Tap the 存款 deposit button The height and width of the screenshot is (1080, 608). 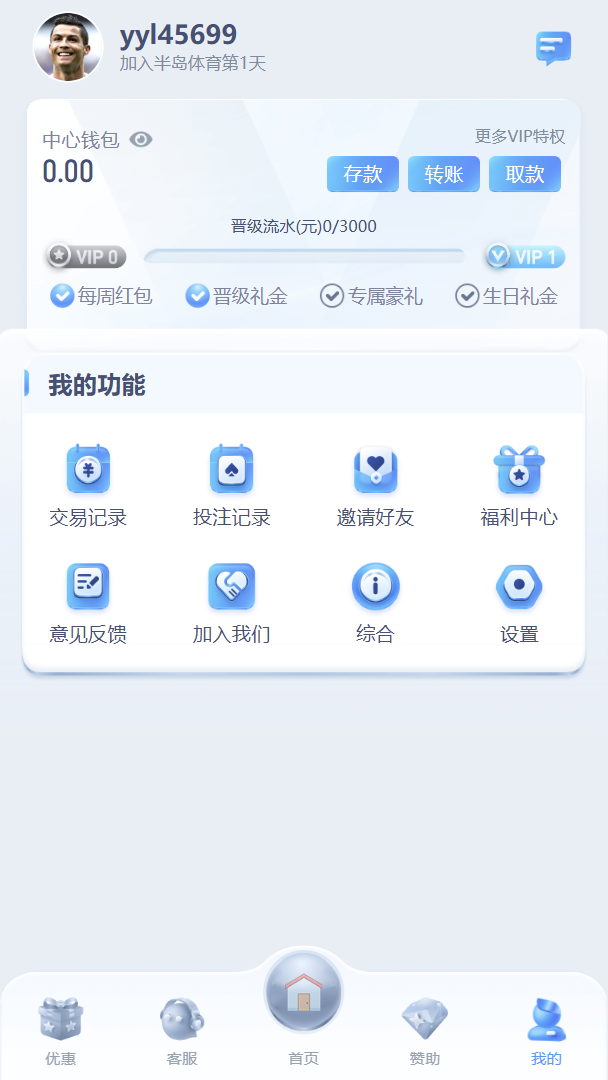(363, 174)
